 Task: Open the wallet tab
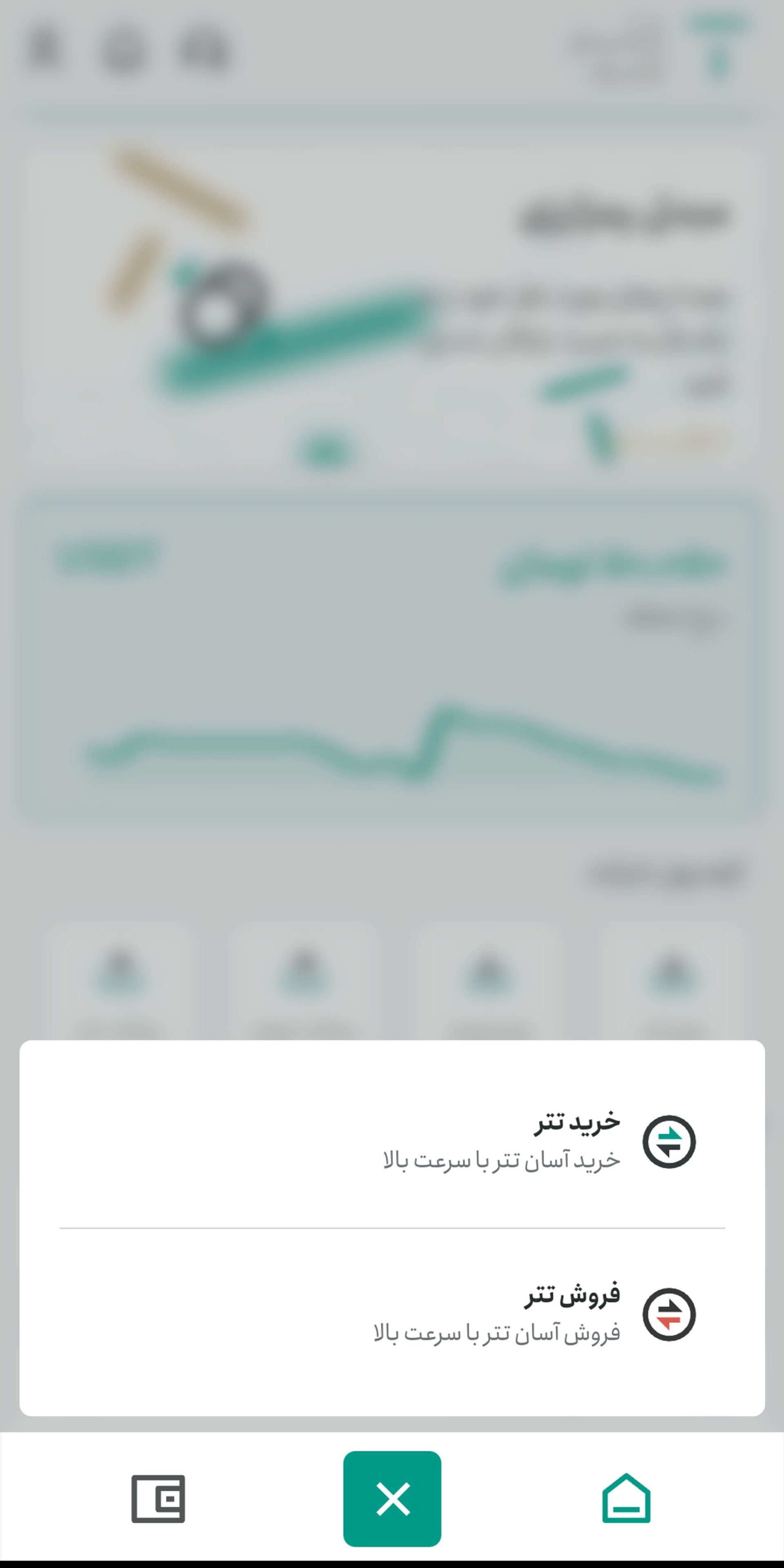coord(158,1498)
